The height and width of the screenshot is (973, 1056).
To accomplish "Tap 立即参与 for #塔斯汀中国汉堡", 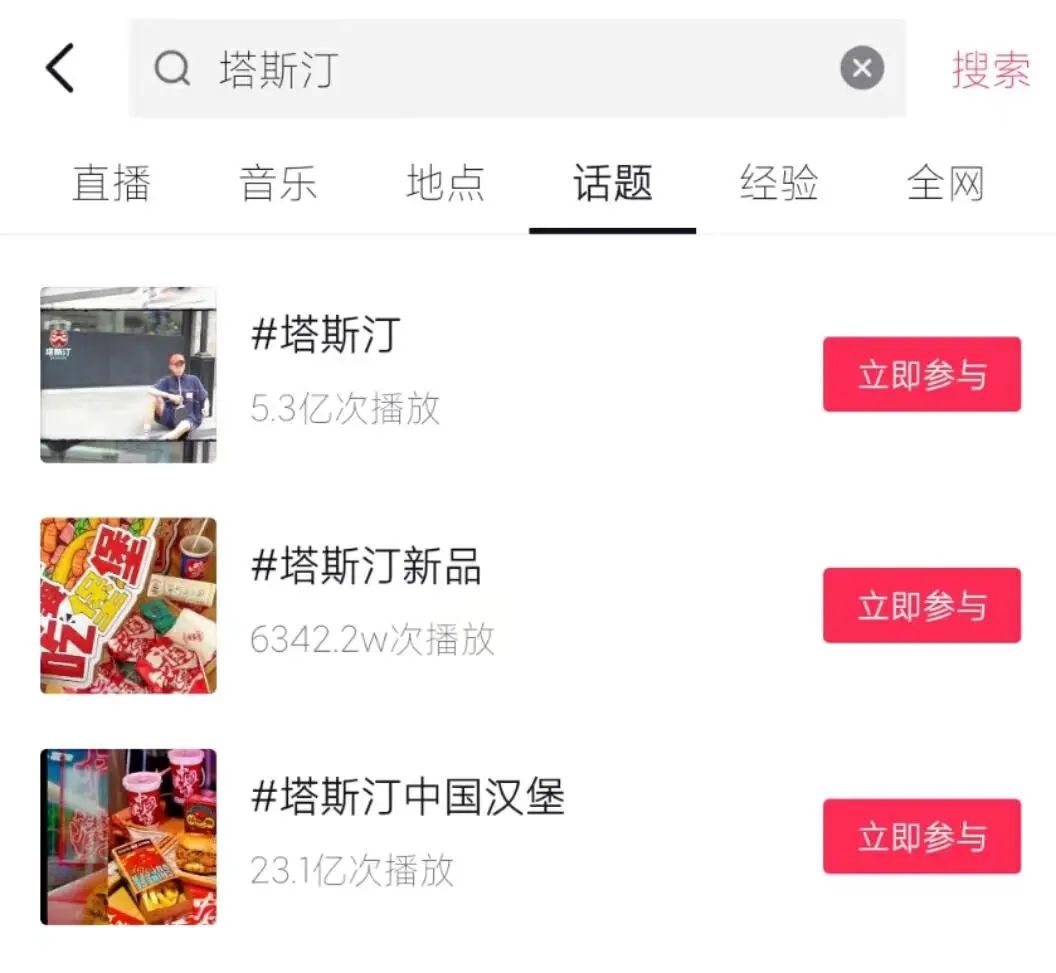I will tap(921, 836).
